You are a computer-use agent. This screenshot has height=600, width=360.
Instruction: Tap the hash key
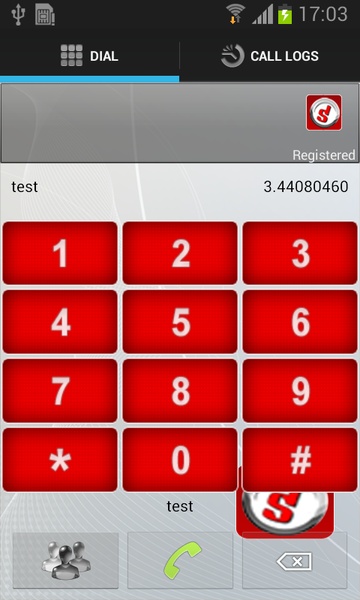[300, 460]
